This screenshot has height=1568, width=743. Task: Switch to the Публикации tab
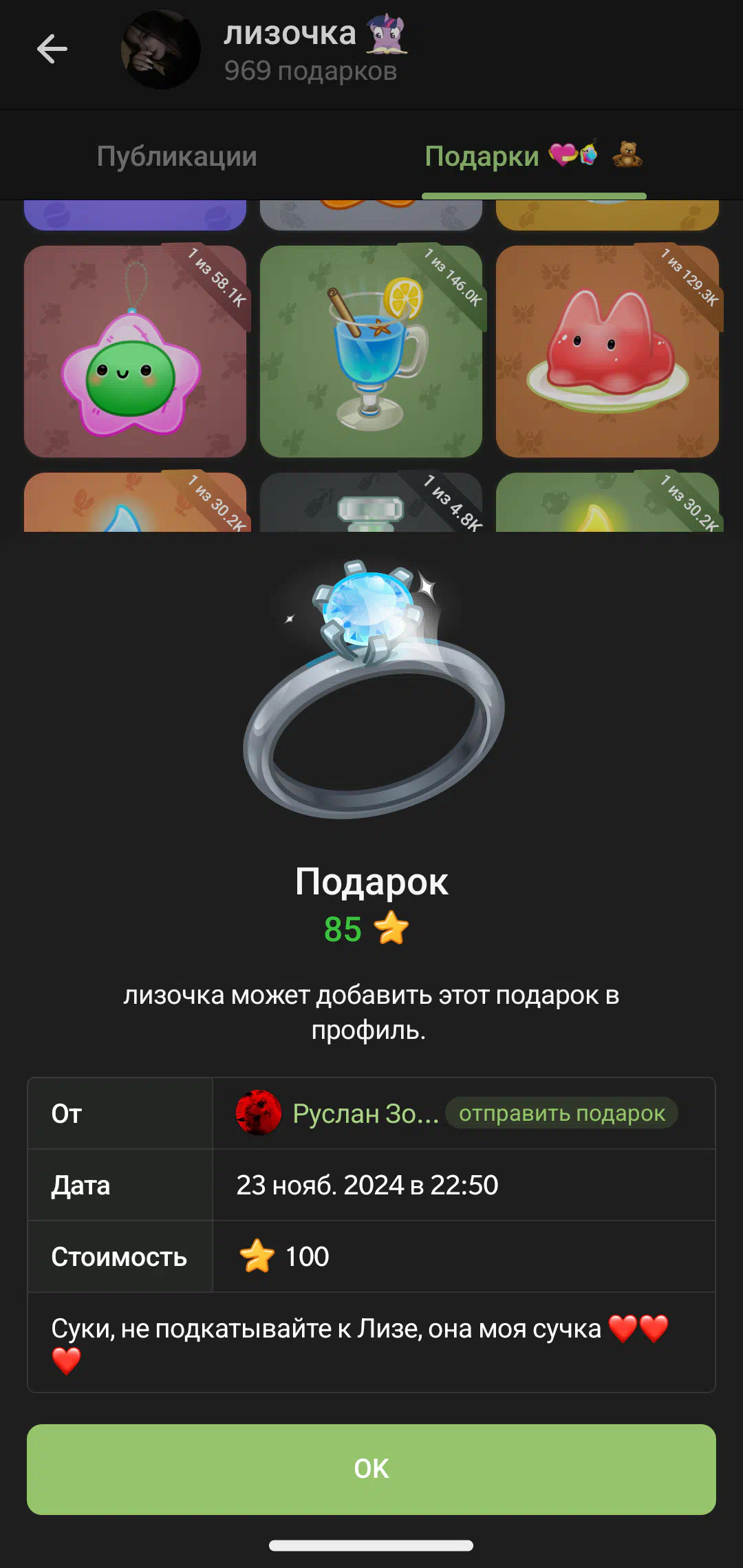(x=177, y=156)
